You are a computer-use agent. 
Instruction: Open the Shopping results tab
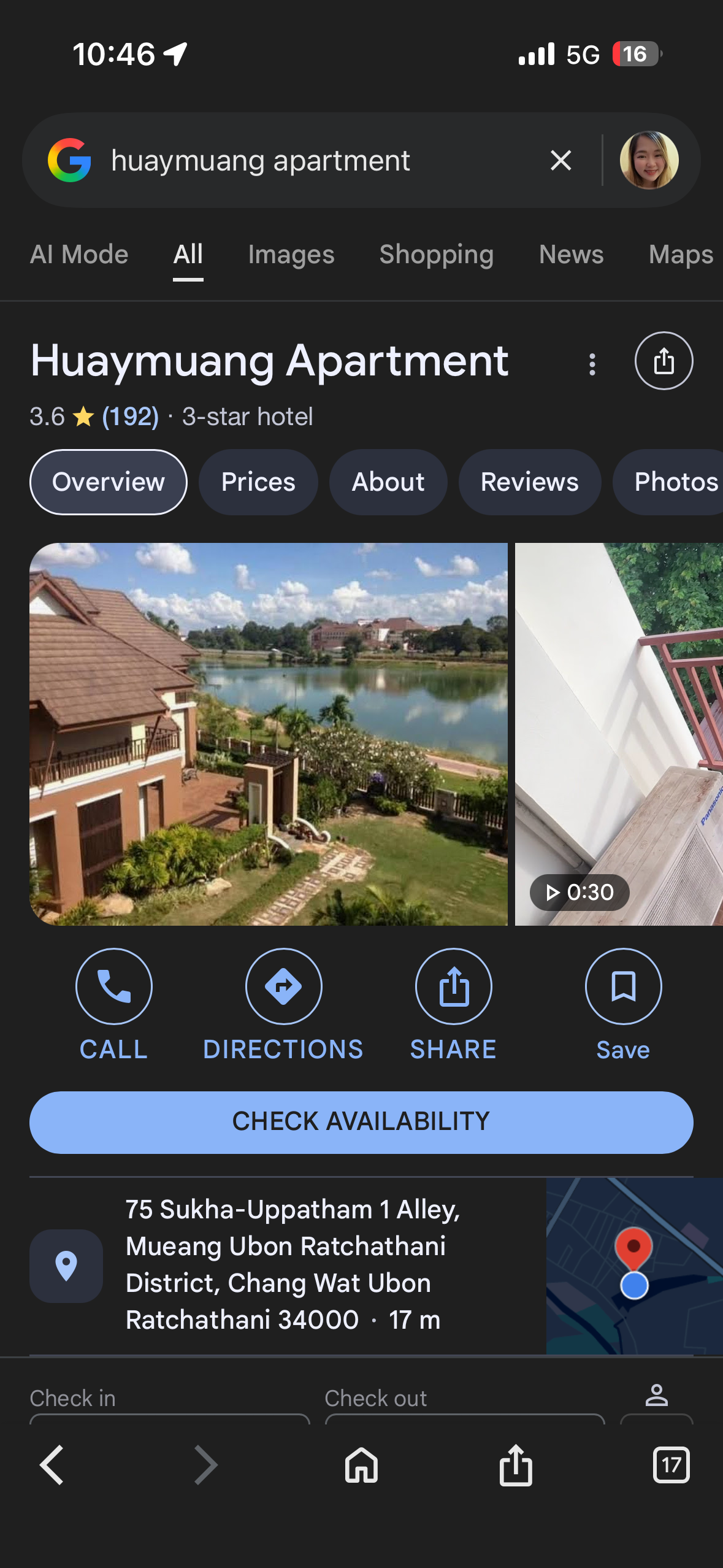pos(436,255)
